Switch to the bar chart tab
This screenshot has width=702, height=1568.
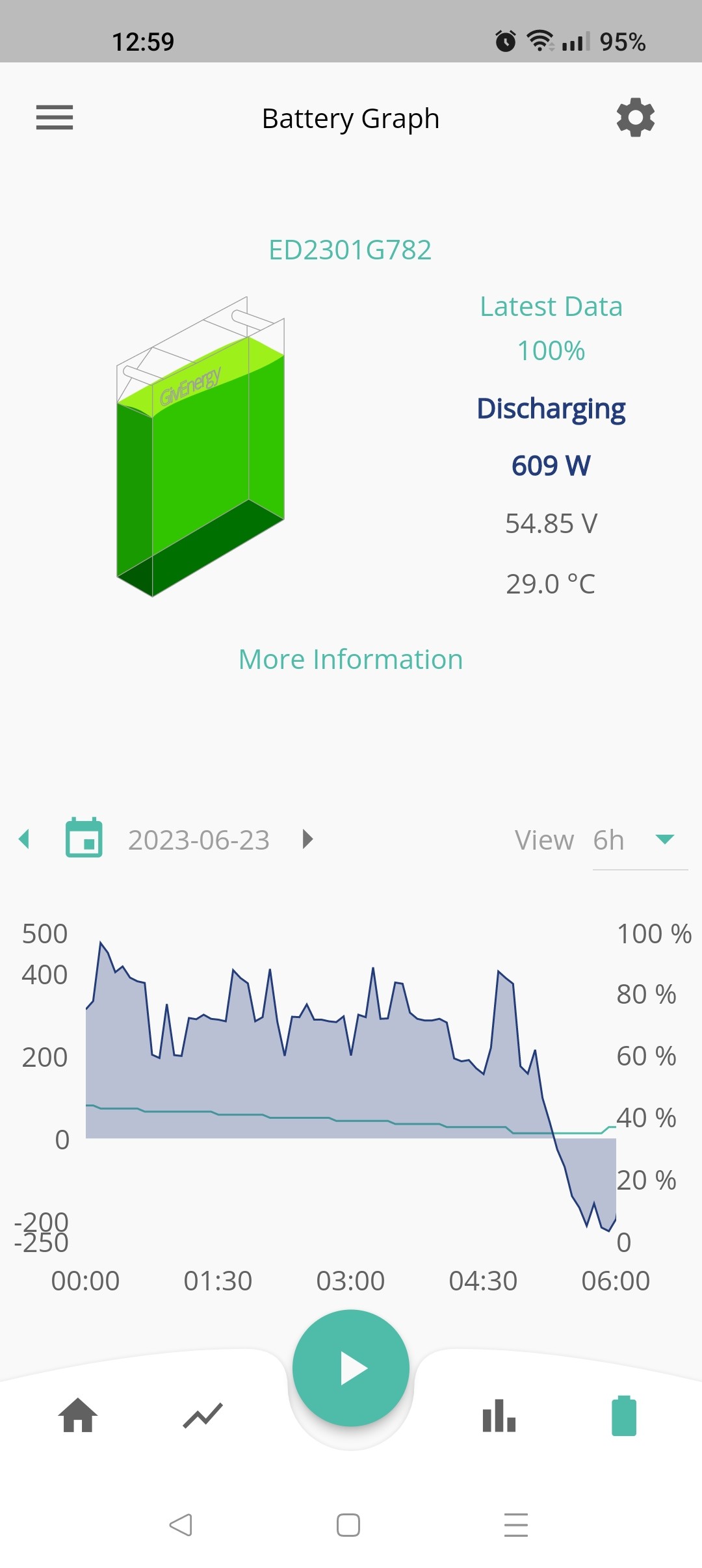[x=499, y=1415]
